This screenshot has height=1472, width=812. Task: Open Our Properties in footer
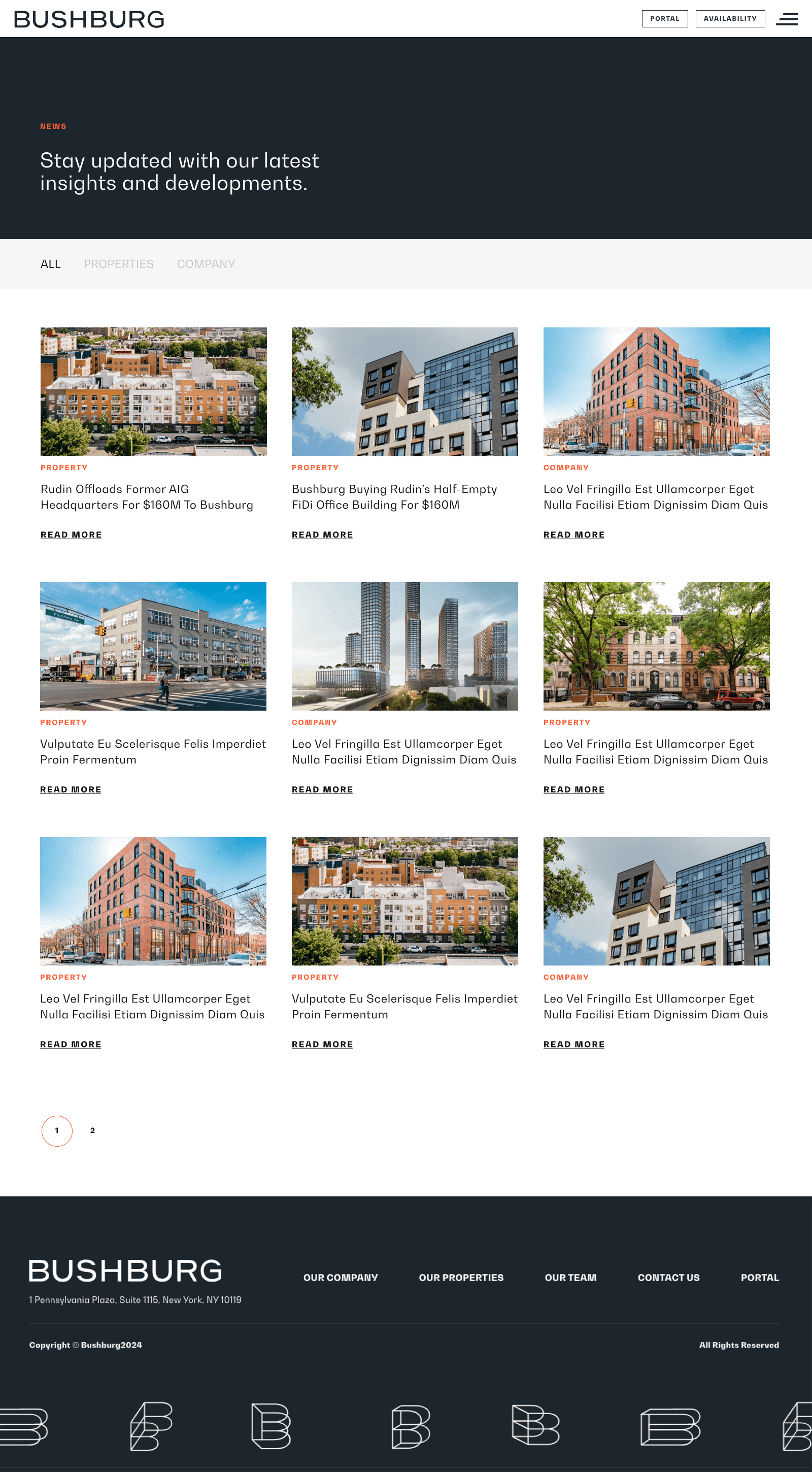pyautogui.click(x=461, y=1277)
